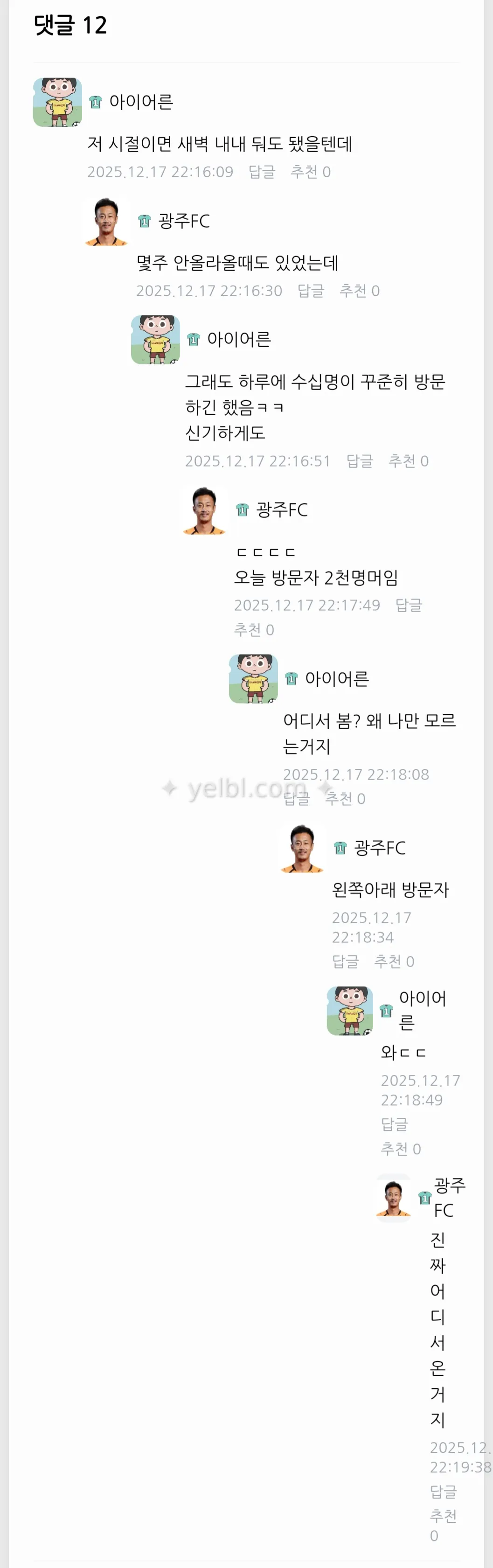Open 아이어른's profile on the 22:16:09 comment
Screen dimensions: 493x1568
click(140, 102)
